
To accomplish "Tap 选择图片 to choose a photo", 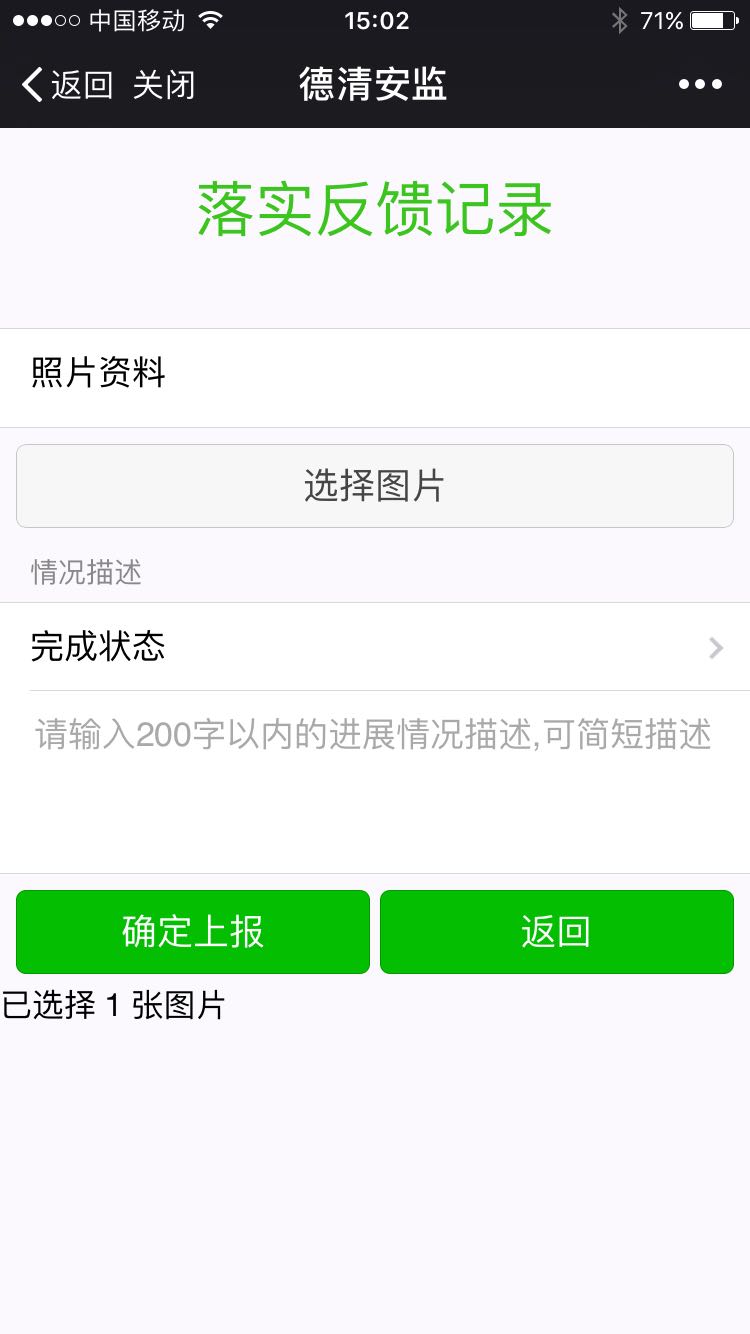I will [375, 486].
